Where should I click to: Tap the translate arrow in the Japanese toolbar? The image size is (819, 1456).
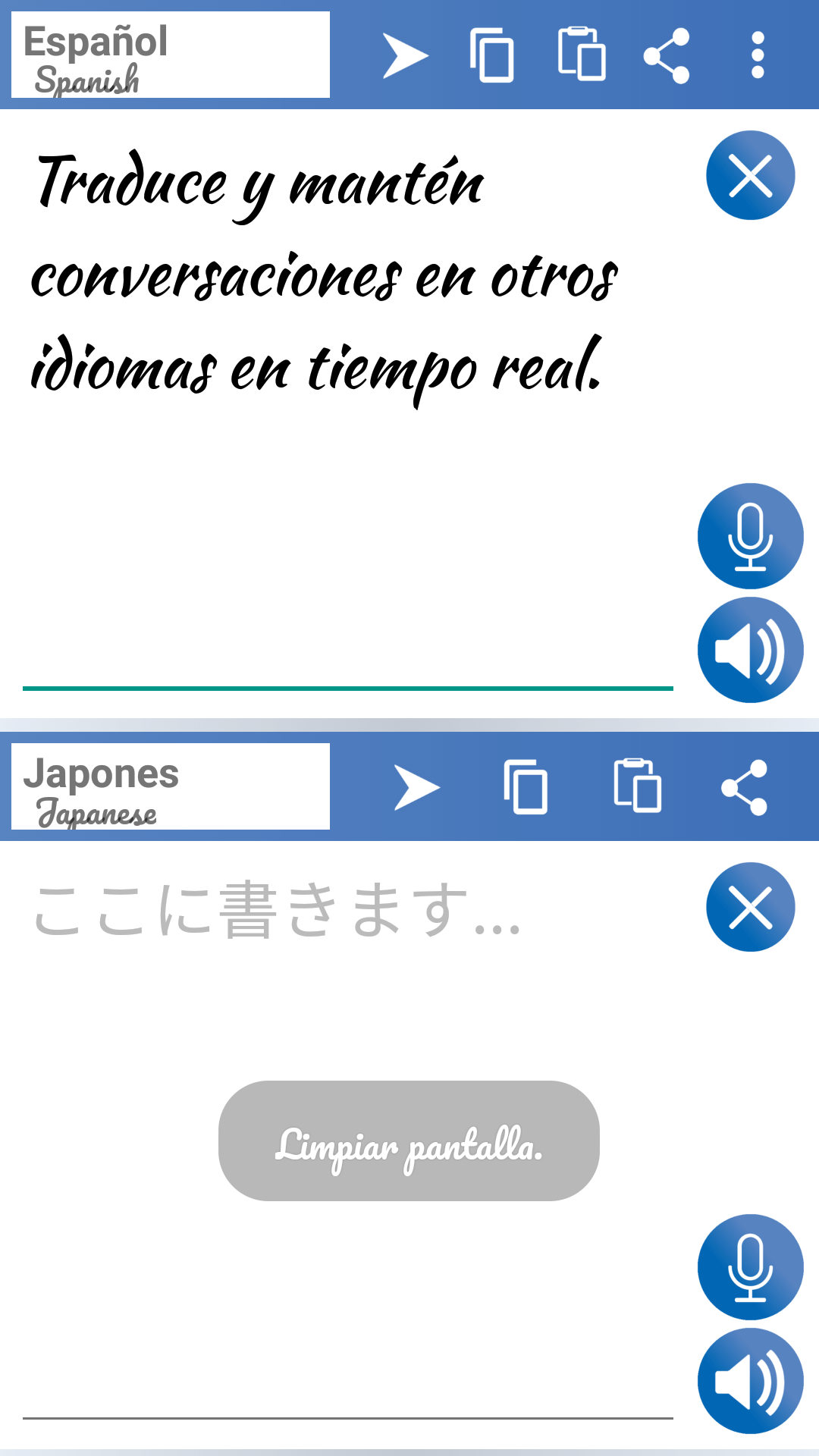(x=417, y=787)
